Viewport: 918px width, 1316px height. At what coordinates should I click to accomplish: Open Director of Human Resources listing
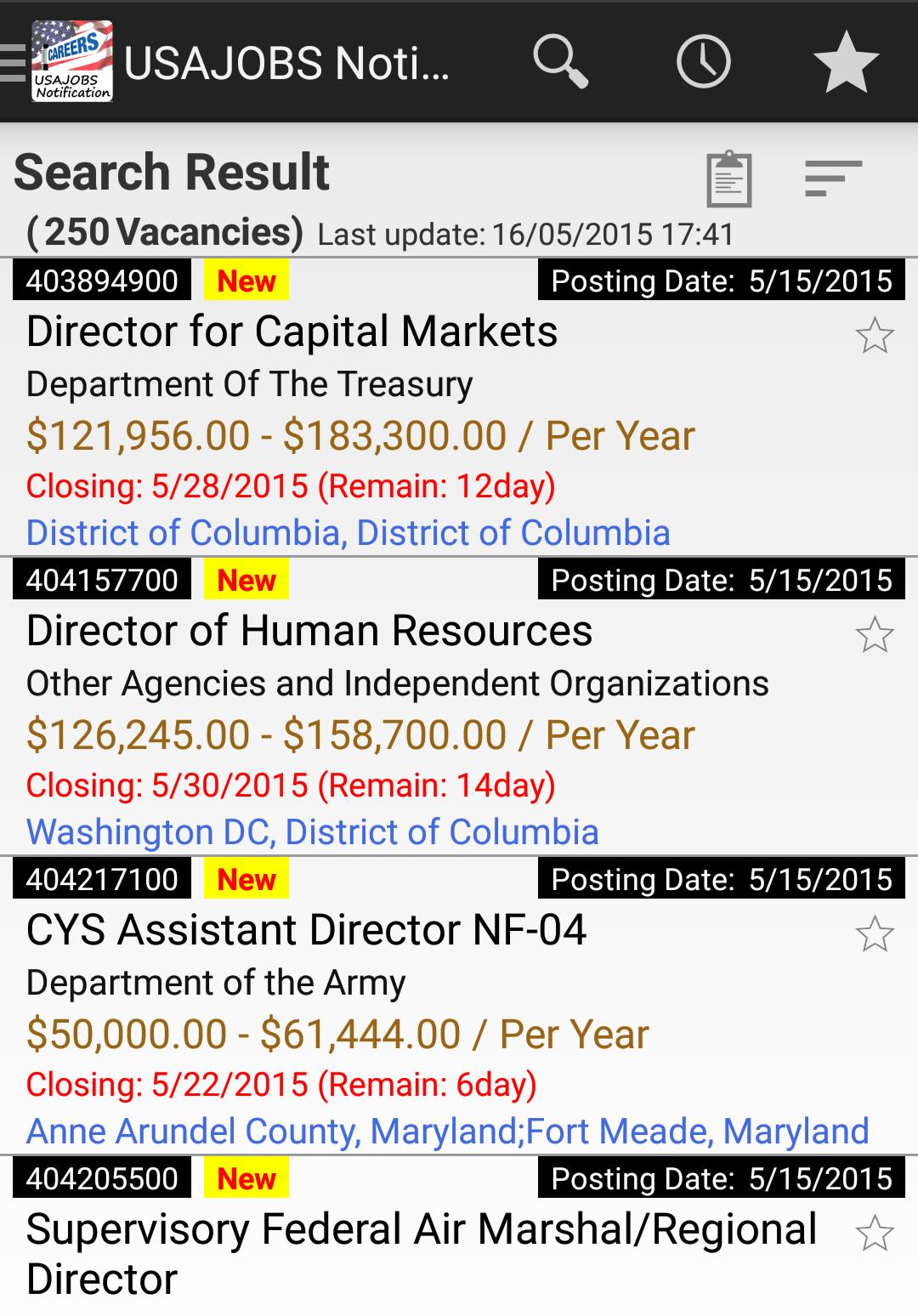(309, 631)
